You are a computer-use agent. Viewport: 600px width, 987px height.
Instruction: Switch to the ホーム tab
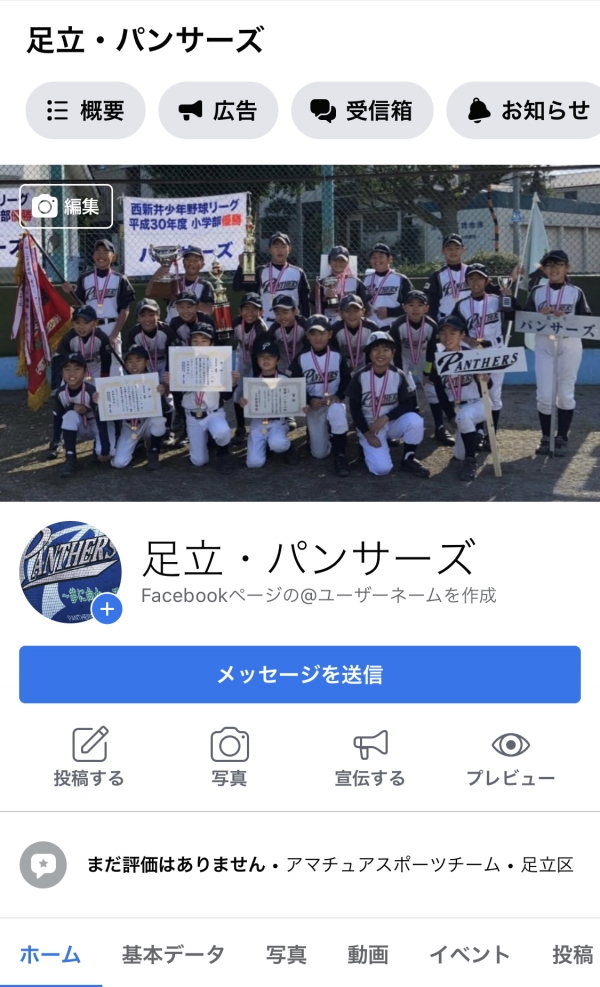coord(50,955)
